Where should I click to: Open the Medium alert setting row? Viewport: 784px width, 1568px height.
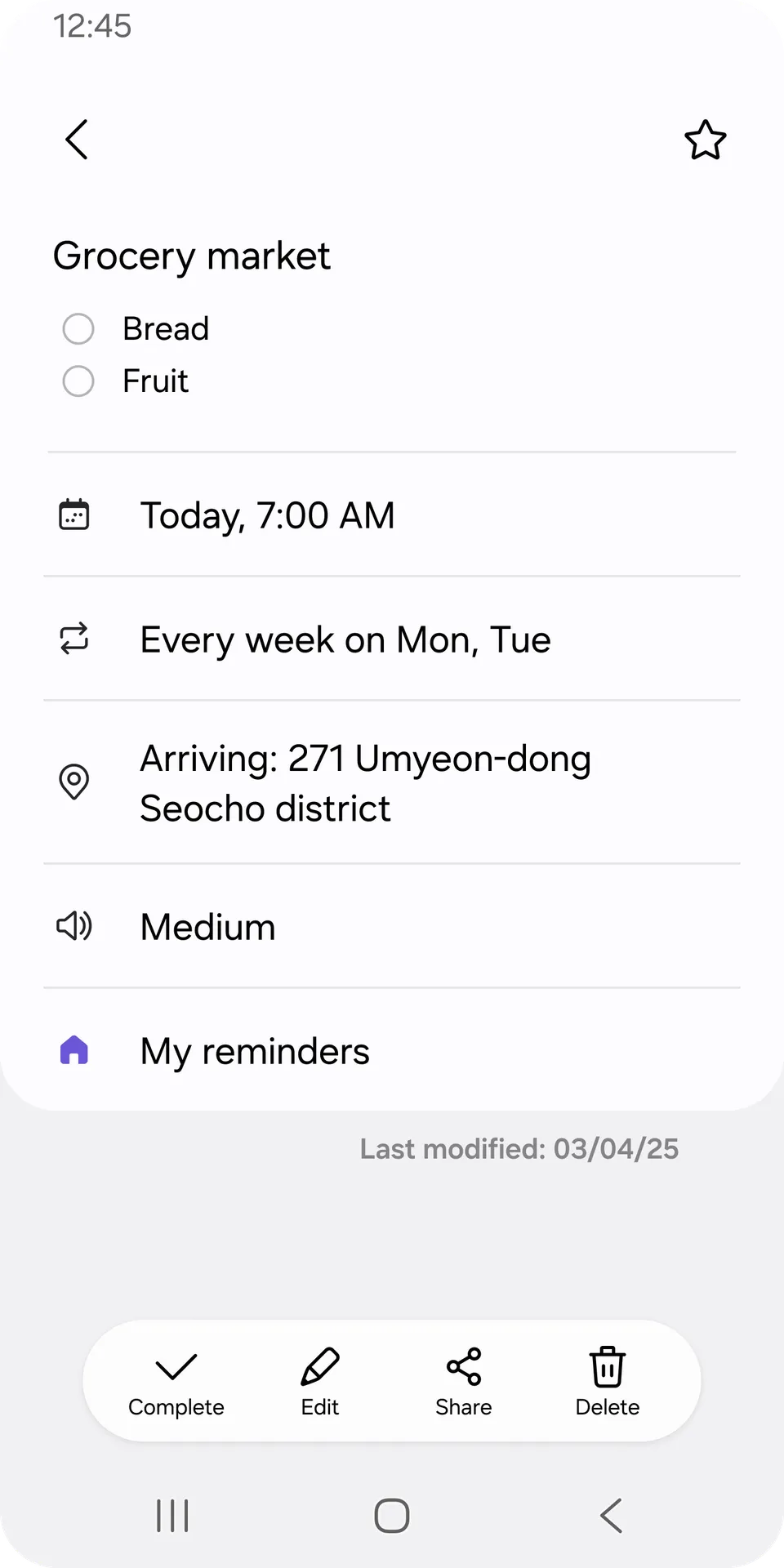click(392, 927)
